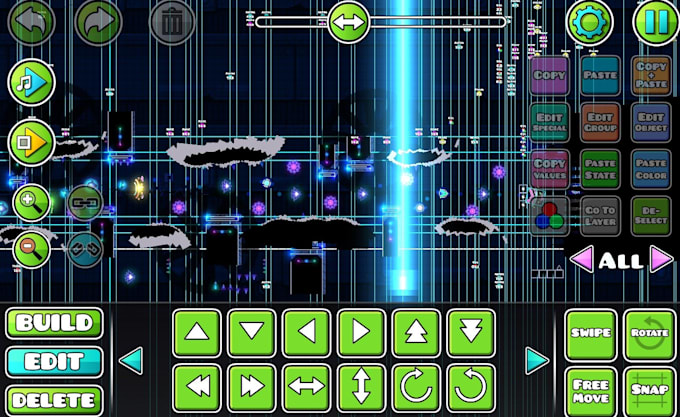Tap the Copy button

pyautogui.click(x=549, y=76)
